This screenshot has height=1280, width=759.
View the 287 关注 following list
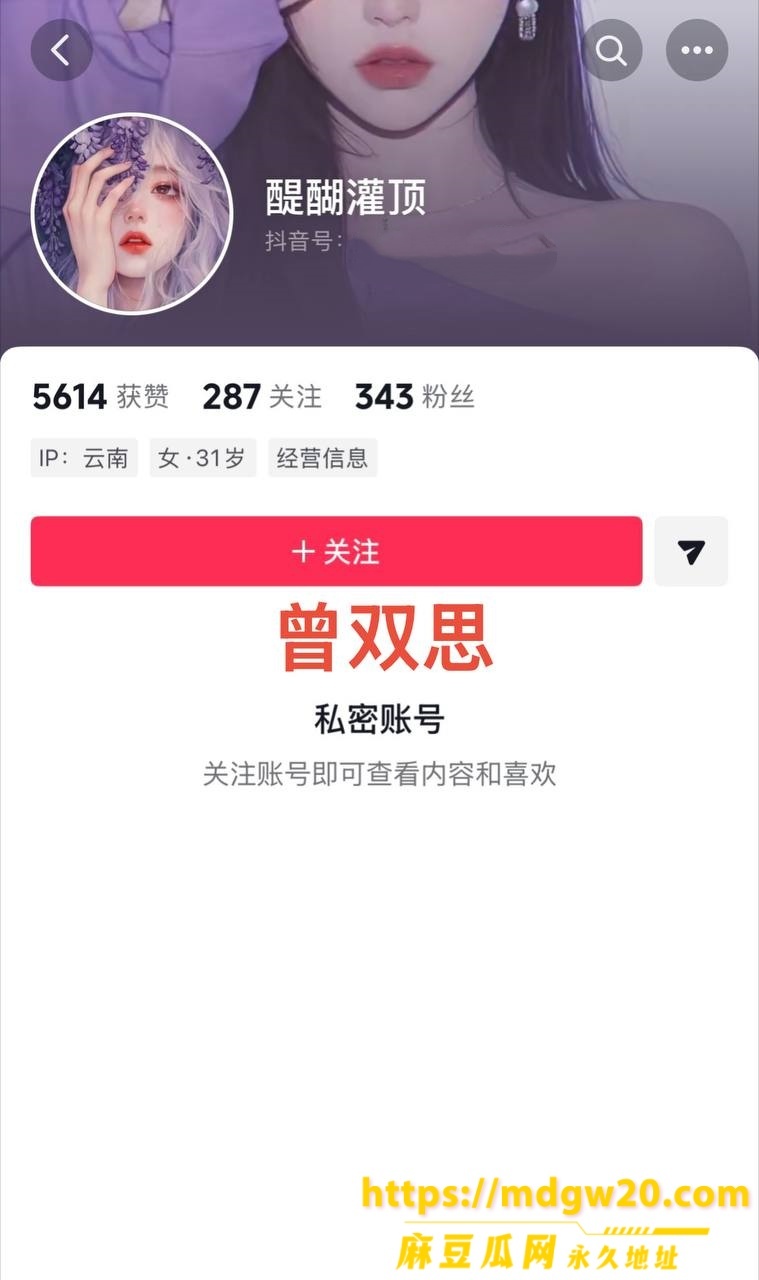[x=262, y=397]
